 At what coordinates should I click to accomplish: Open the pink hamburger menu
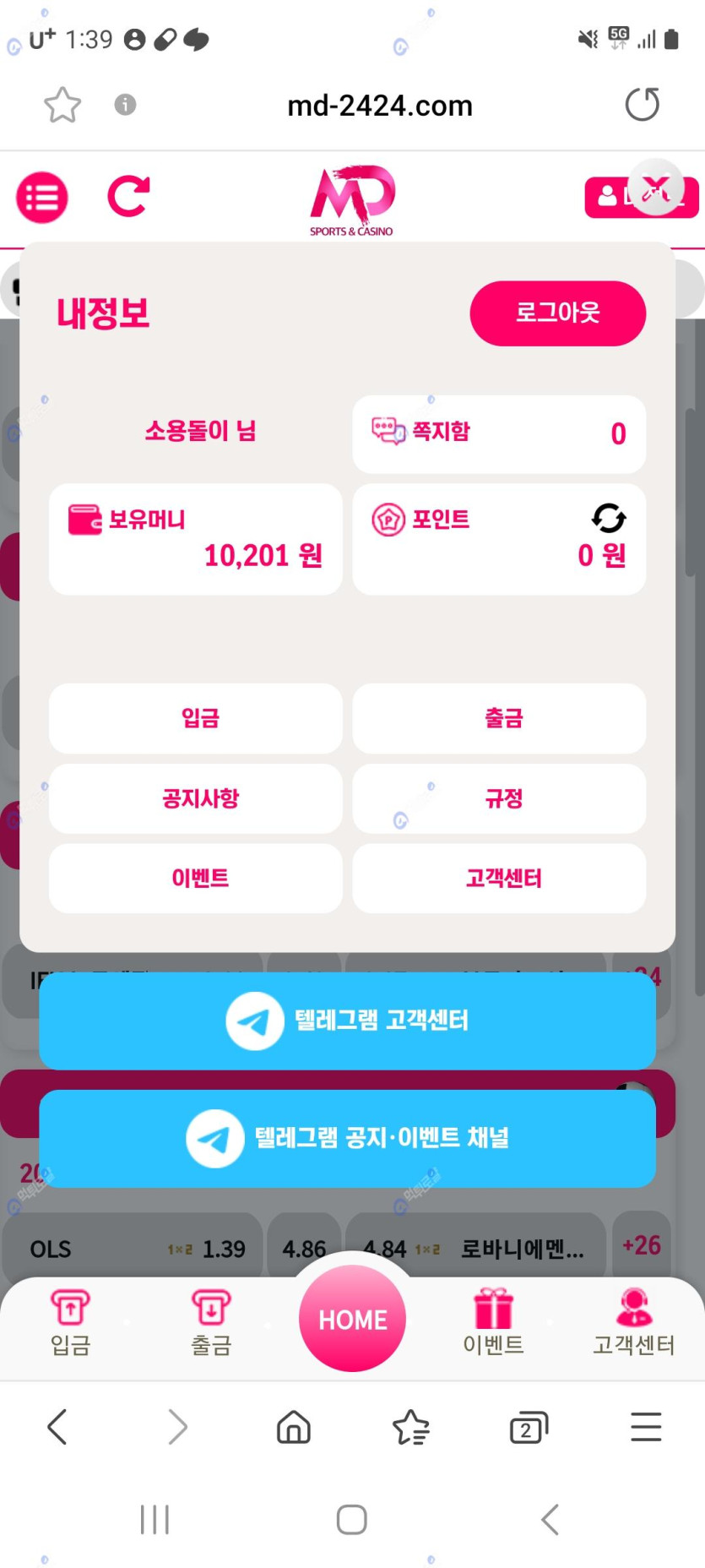coord(42,198)
